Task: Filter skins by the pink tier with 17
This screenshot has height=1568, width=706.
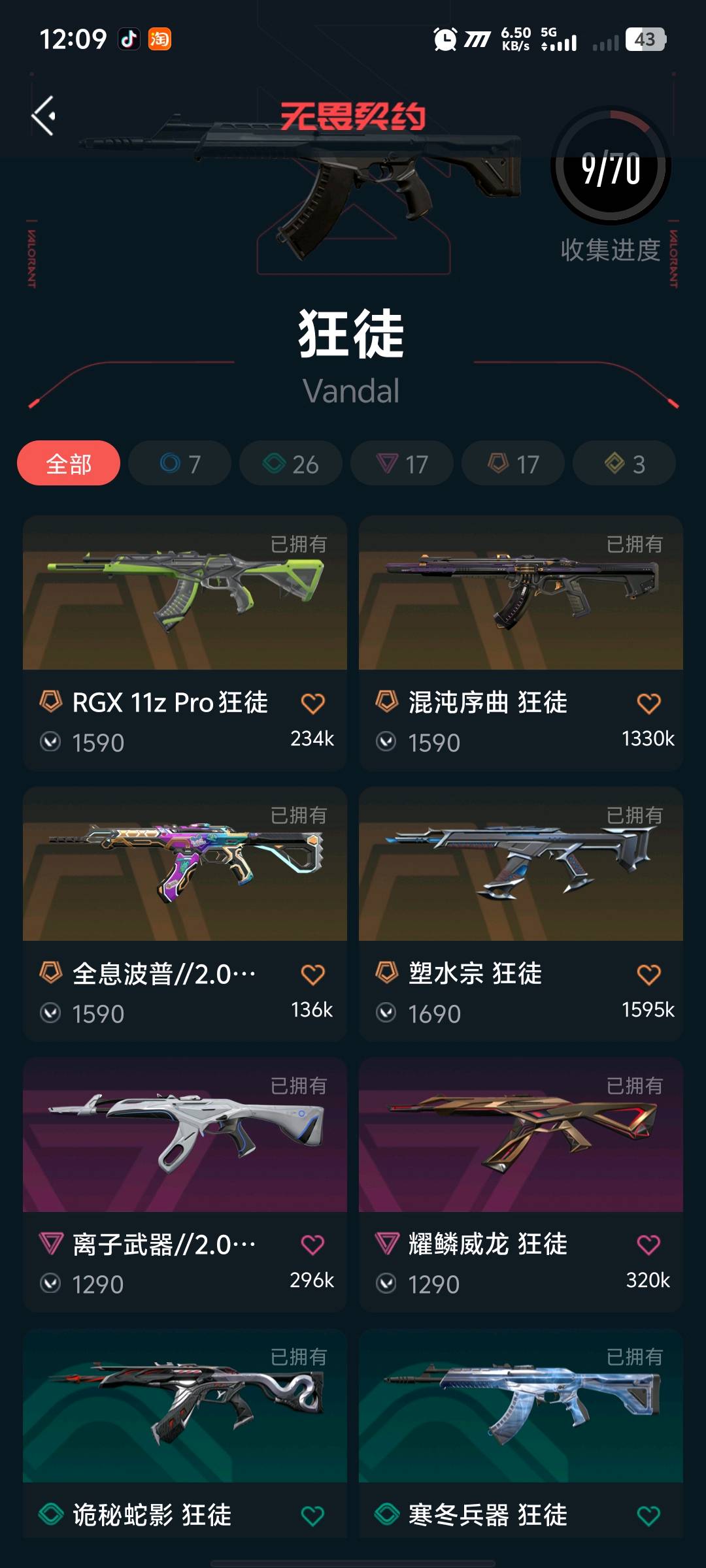Action: click(x=402, y=464)
